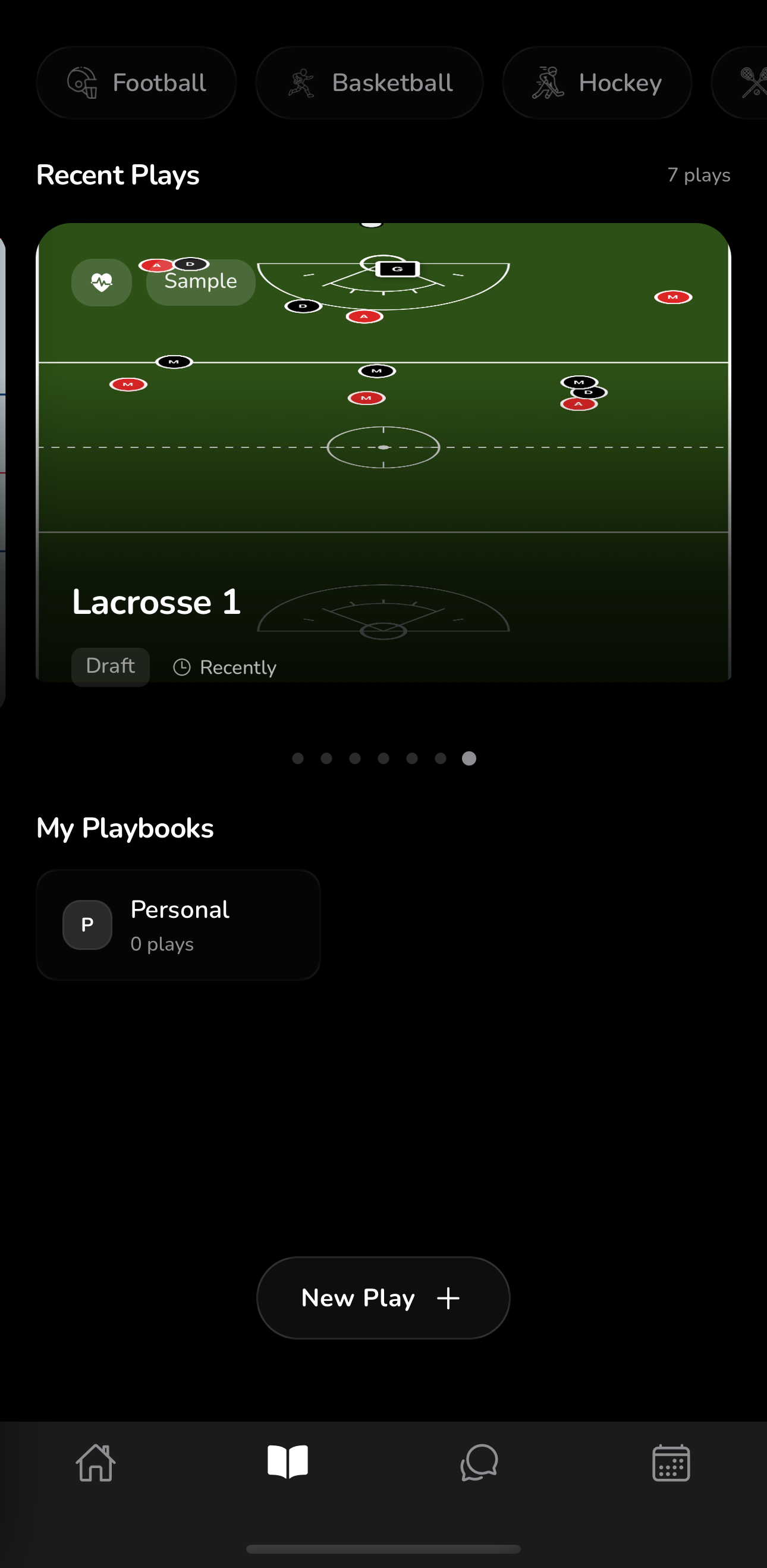Open the Home tab in bottom navigation
The height and width of the screenshot is (1568, 767).
96,1463
